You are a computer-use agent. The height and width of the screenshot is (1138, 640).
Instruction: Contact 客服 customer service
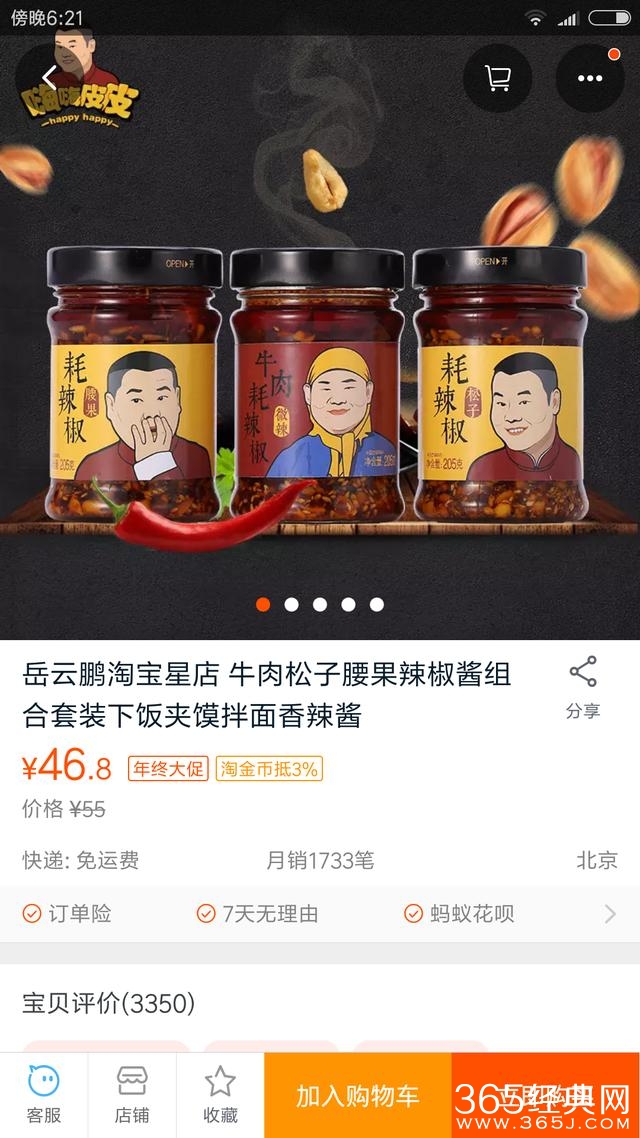(43, 1094)
